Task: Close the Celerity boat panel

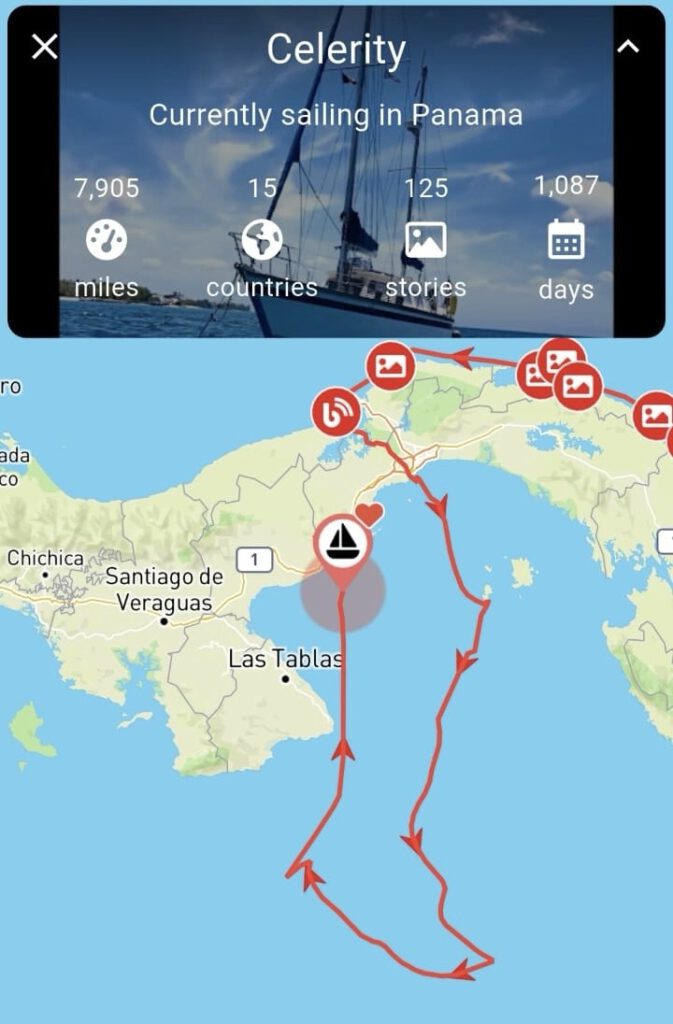Action: [x=44, y=47]
